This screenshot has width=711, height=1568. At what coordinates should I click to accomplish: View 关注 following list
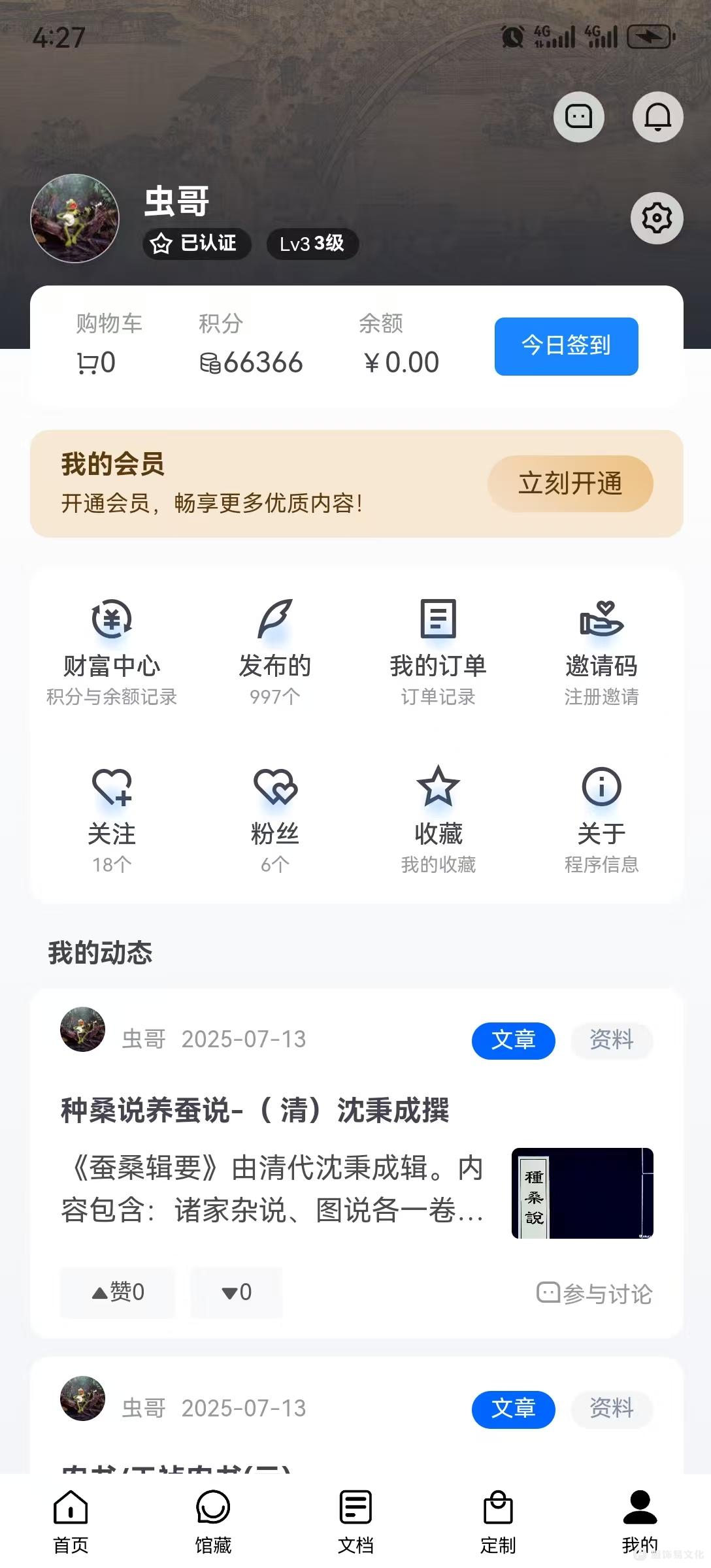[112, 819]
